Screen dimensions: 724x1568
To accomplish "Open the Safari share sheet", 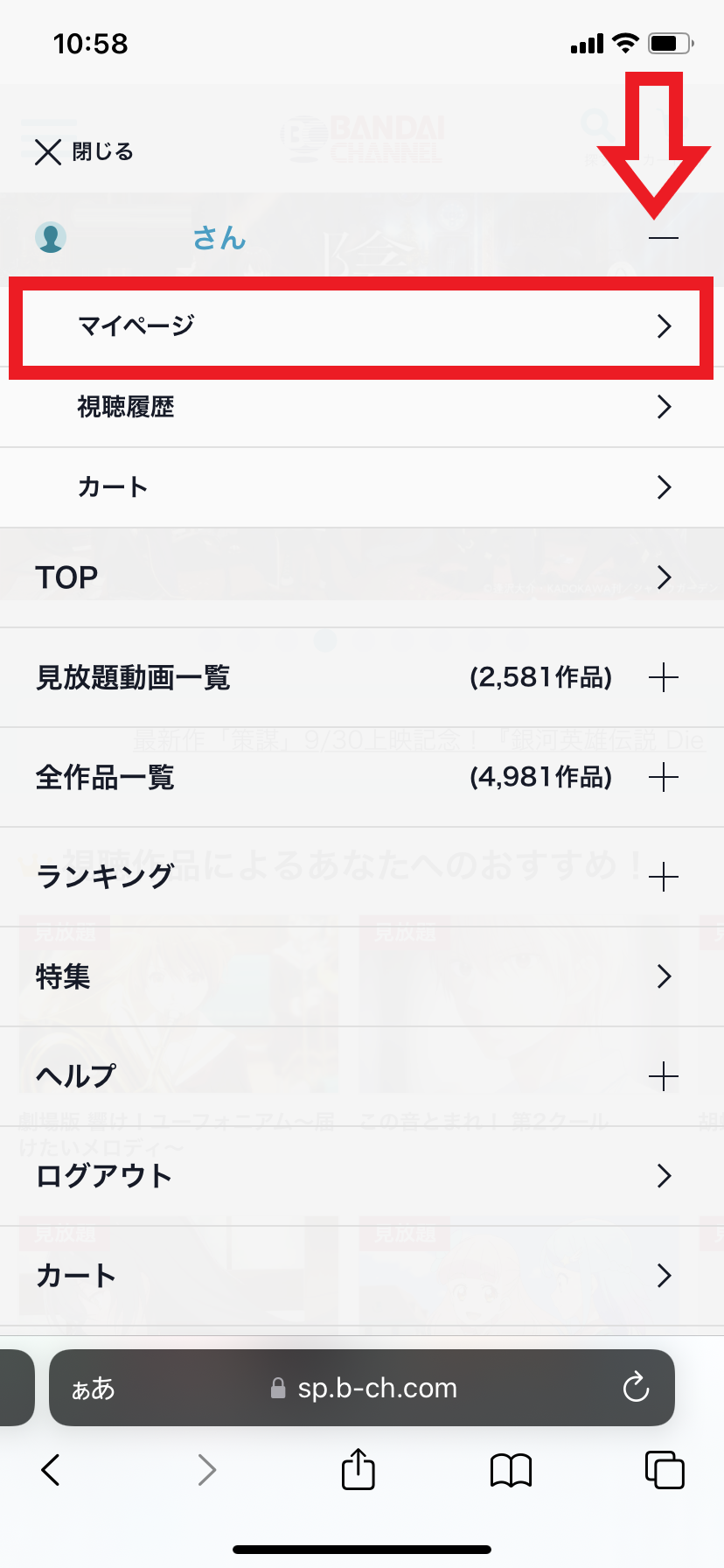I will [358, 1469].
